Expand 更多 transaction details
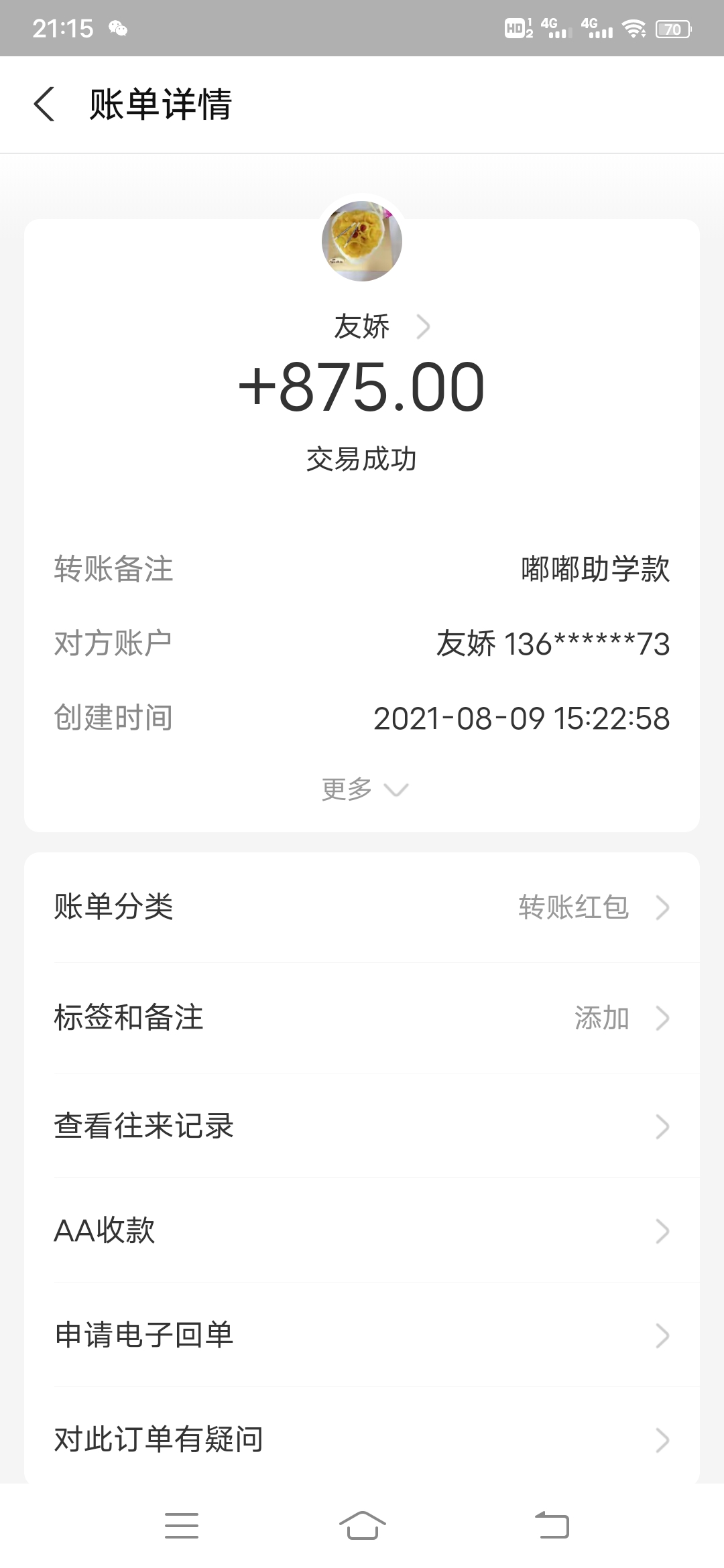Image resolution: width=724 pixels, height=1568 pixels. 363,789
